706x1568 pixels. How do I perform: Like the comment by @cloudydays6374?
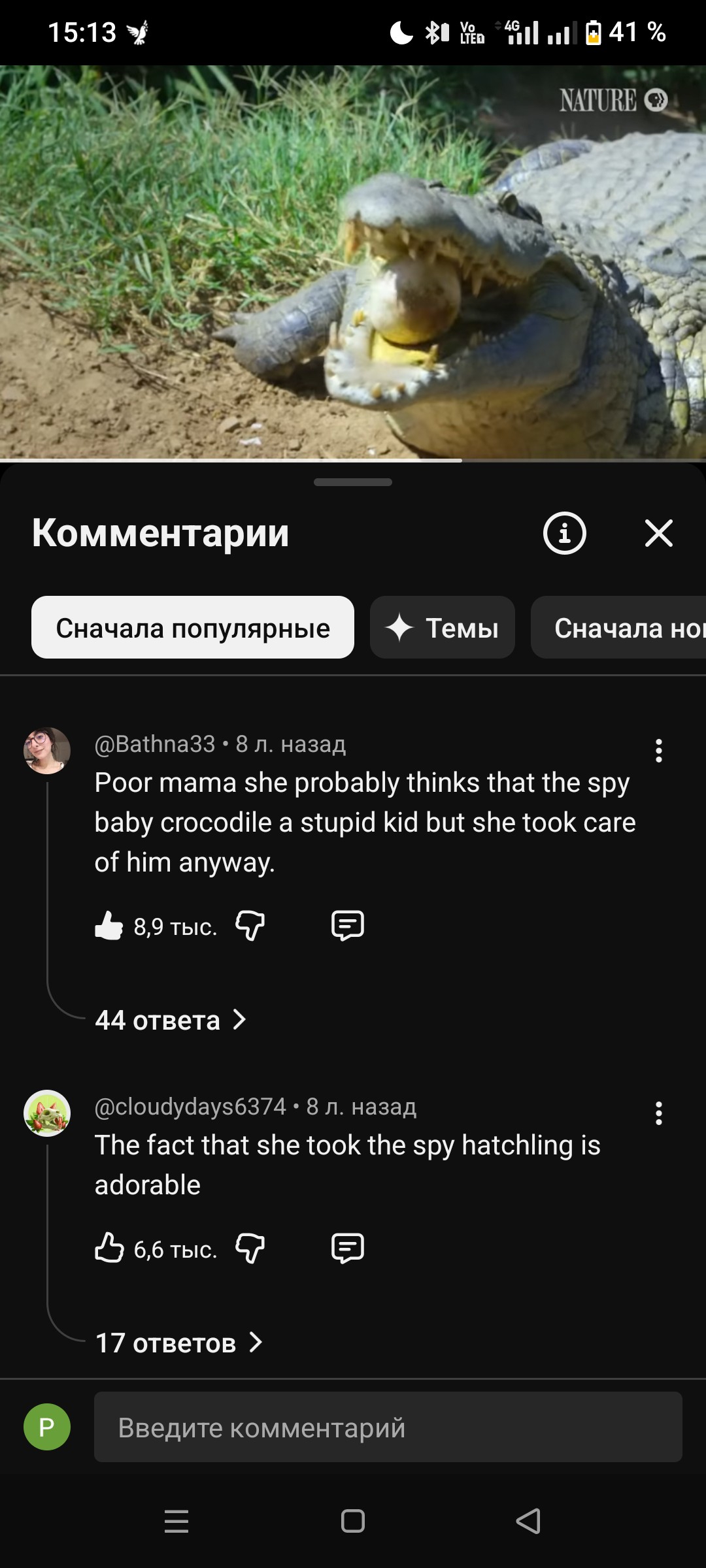109,1249
